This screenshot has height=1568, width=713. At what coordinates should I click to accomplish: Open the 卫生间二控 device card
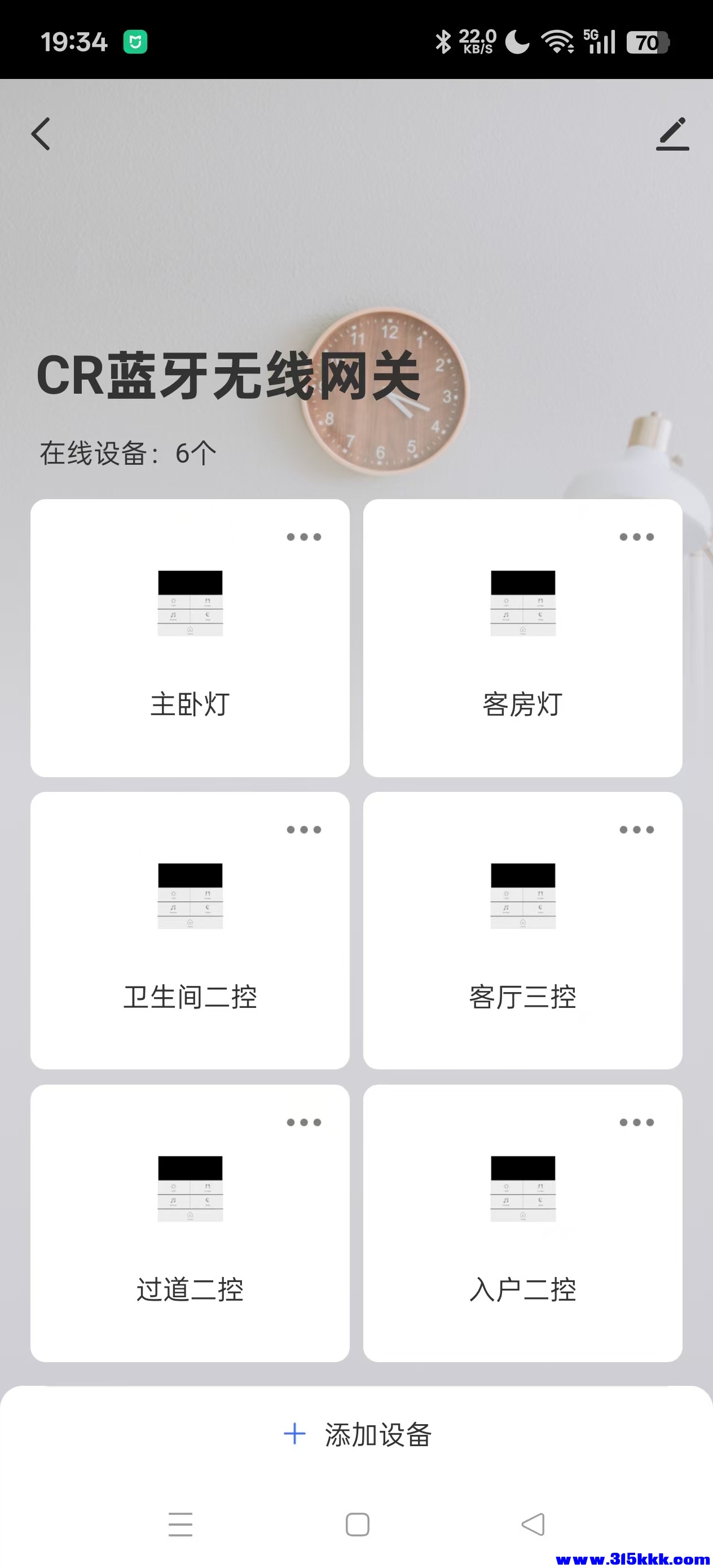(190, 930)
